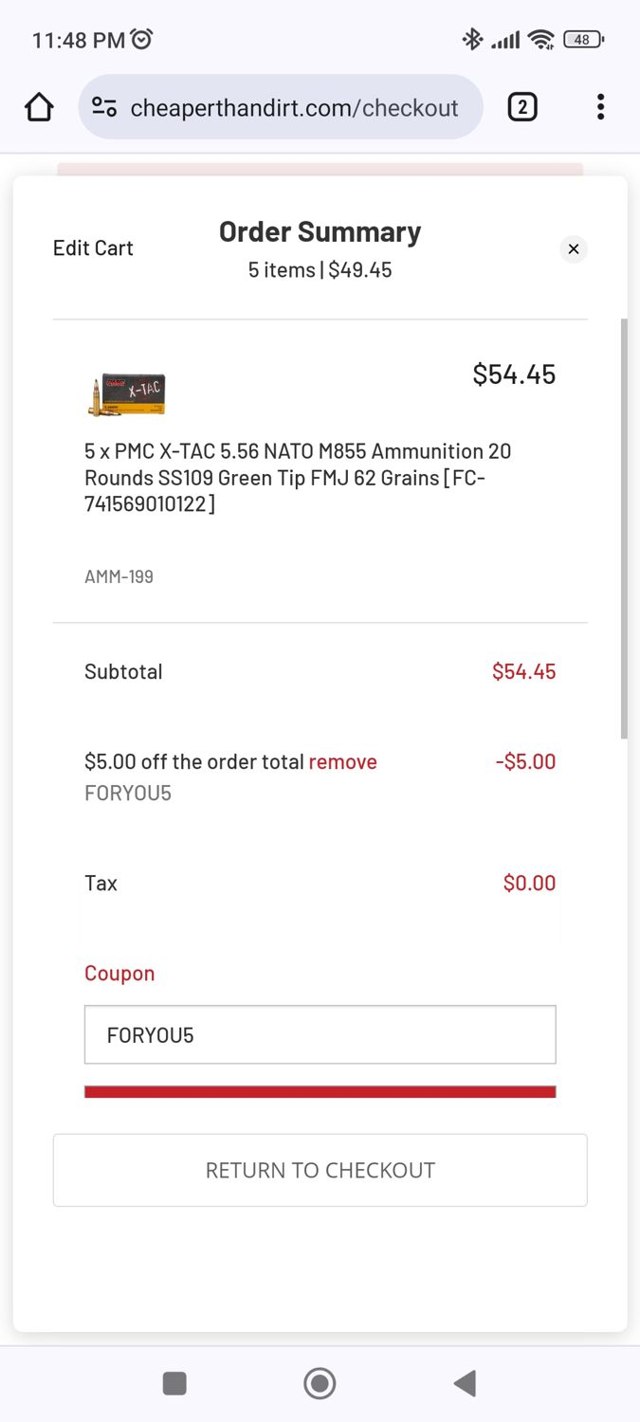Remove the FORYOU5 discount
Image resolution: width=640 pixels, height=1422 pixels.
(343, 762)
